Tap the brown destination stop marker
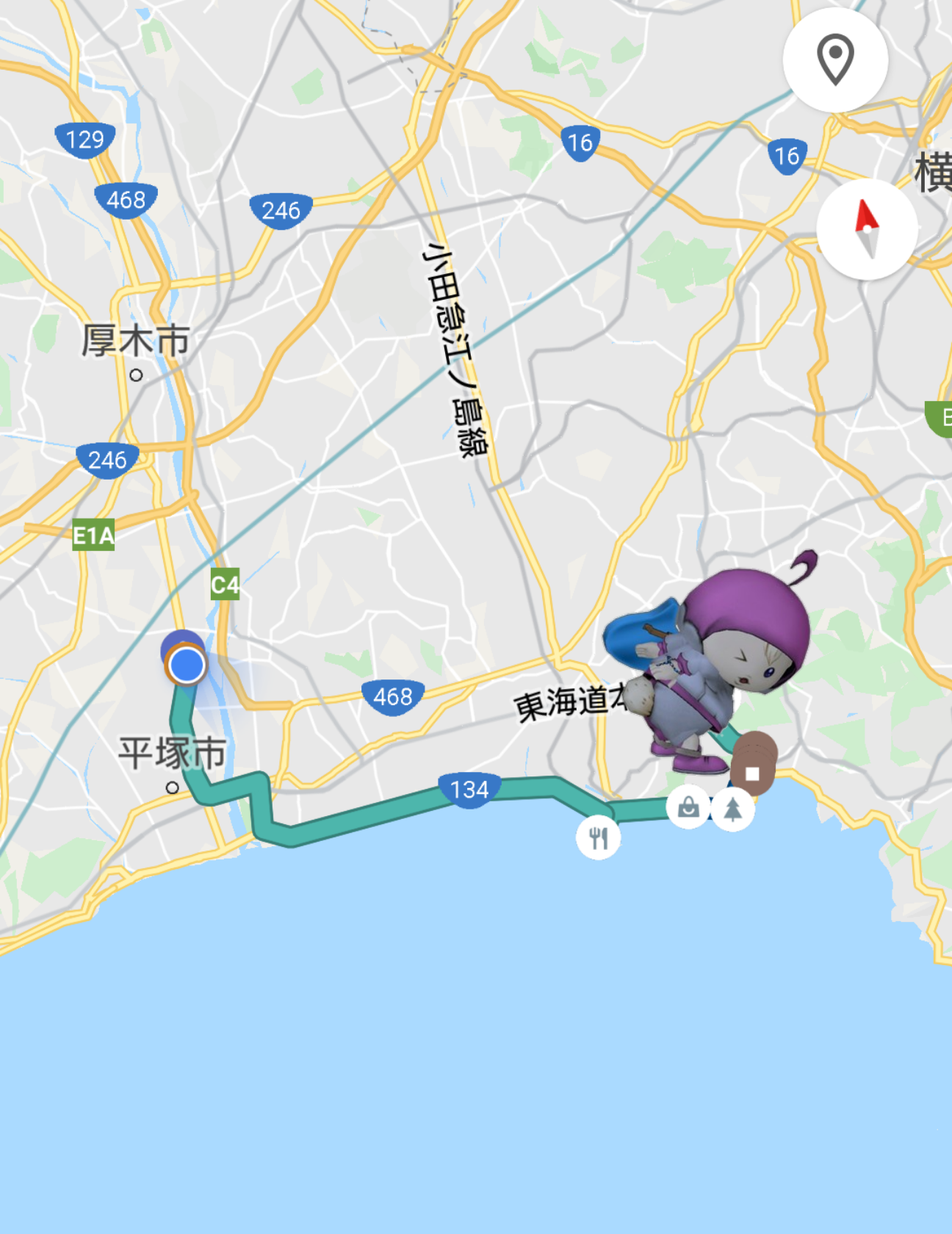 pos(753,771)
